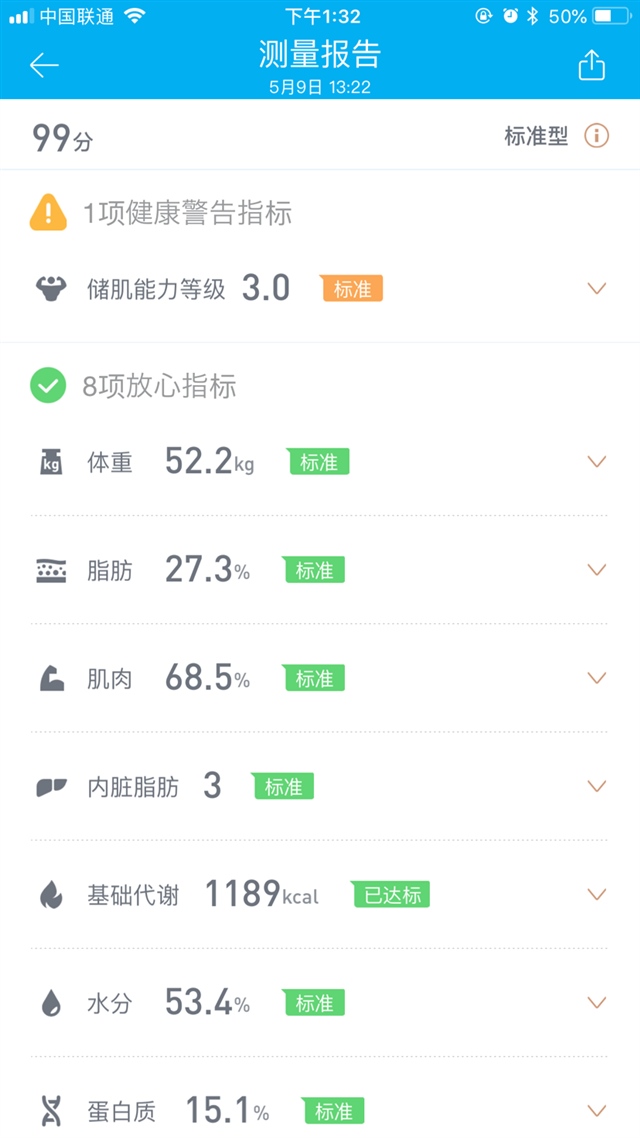The height and width of the screenshot is (1138, 640).
Task: Expand the 蛋白质 15.1% row
Action: (597, 1110)
